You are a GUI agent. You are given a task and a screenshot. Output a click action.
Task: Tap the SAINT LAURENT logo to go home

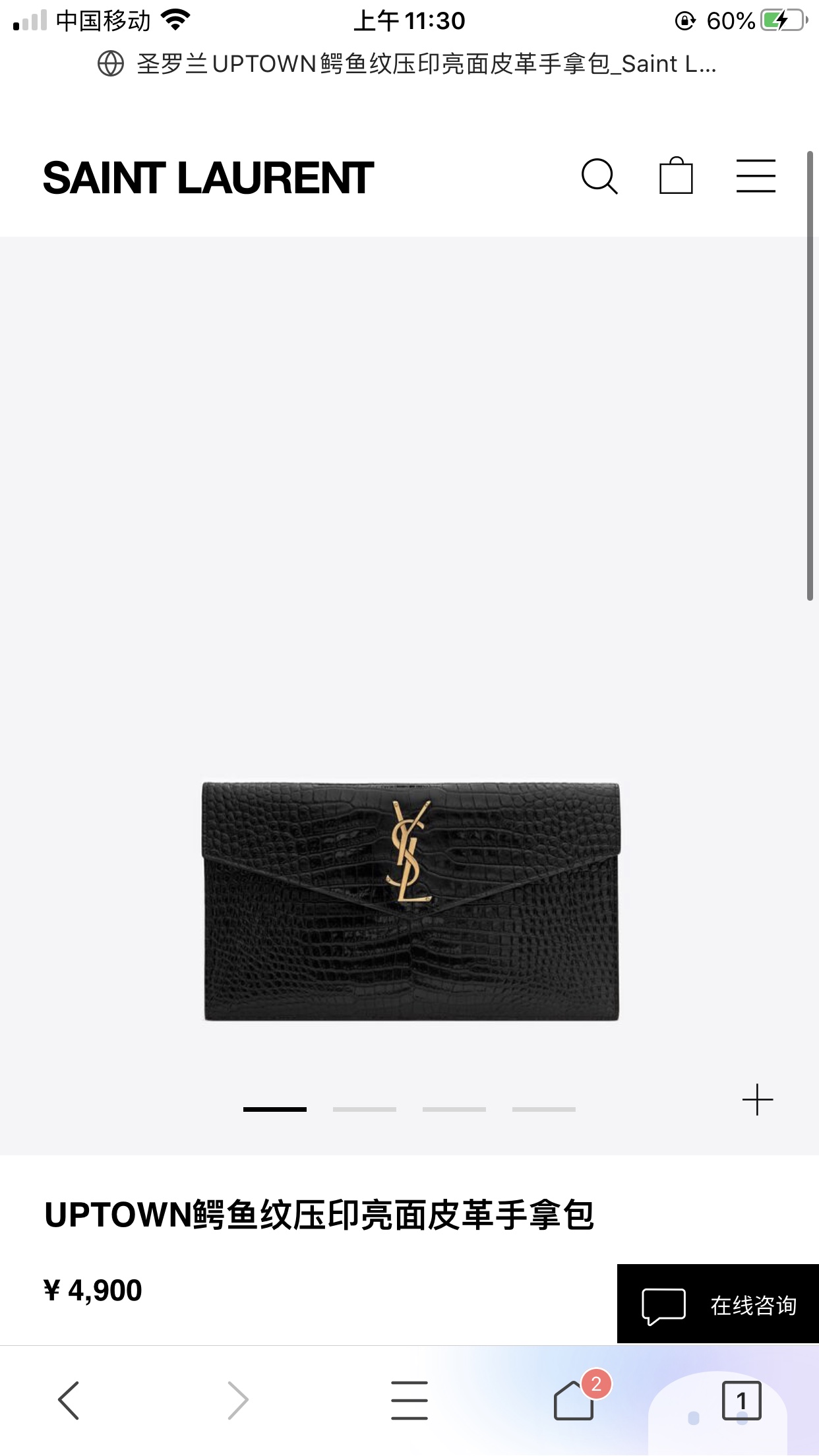pyautogui.click(x=208, y=178)
